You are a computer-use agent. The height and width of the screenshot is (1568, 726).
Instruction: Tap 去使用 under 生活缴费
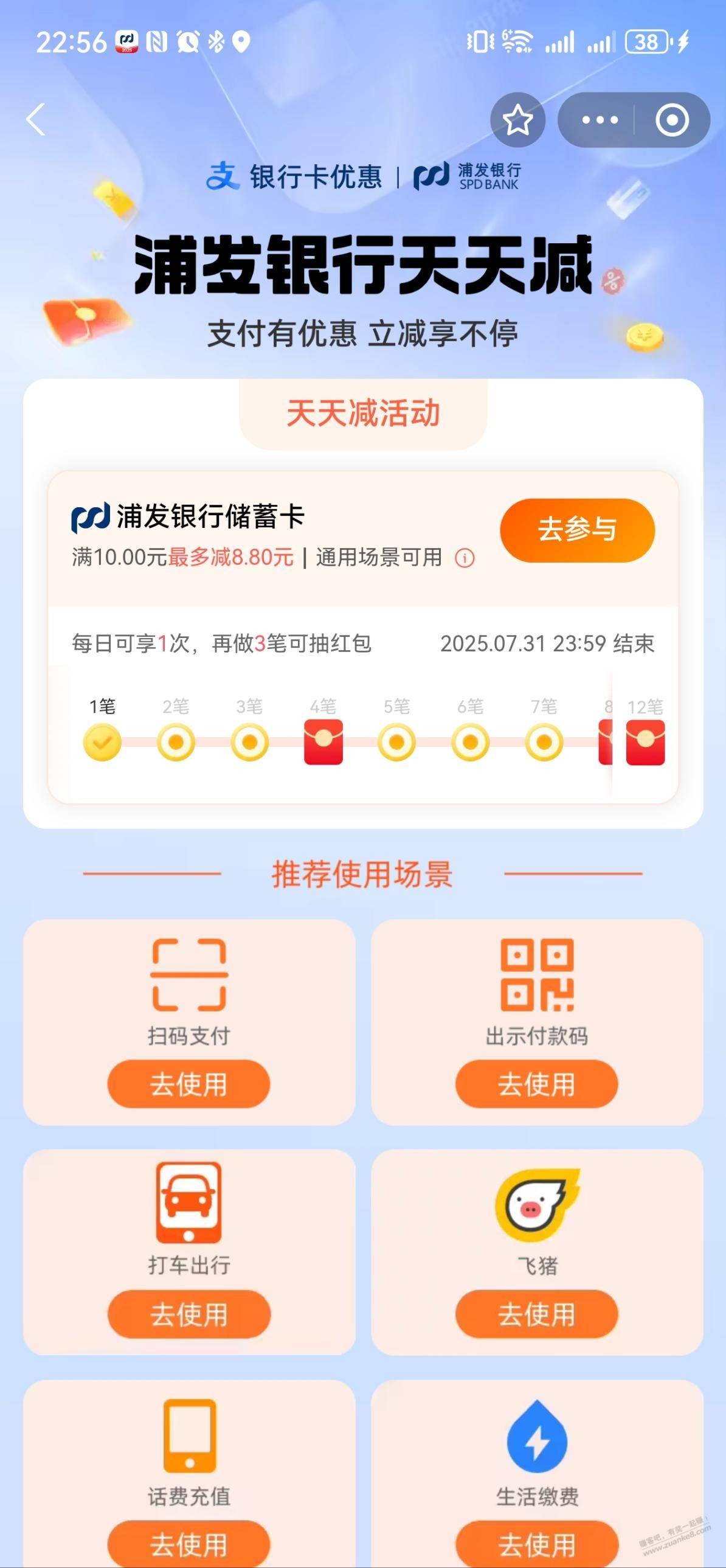536,1543
